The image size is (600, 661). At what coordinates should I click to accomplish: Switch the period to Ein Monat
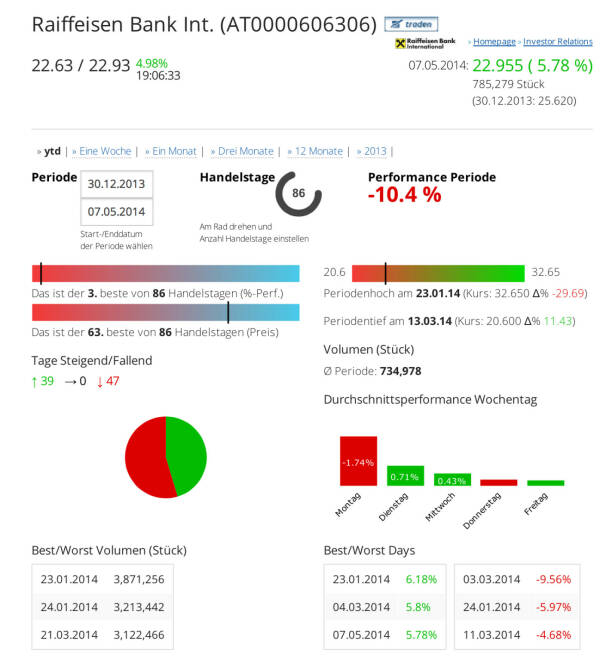pyautogui.click(x=174, y=151)
